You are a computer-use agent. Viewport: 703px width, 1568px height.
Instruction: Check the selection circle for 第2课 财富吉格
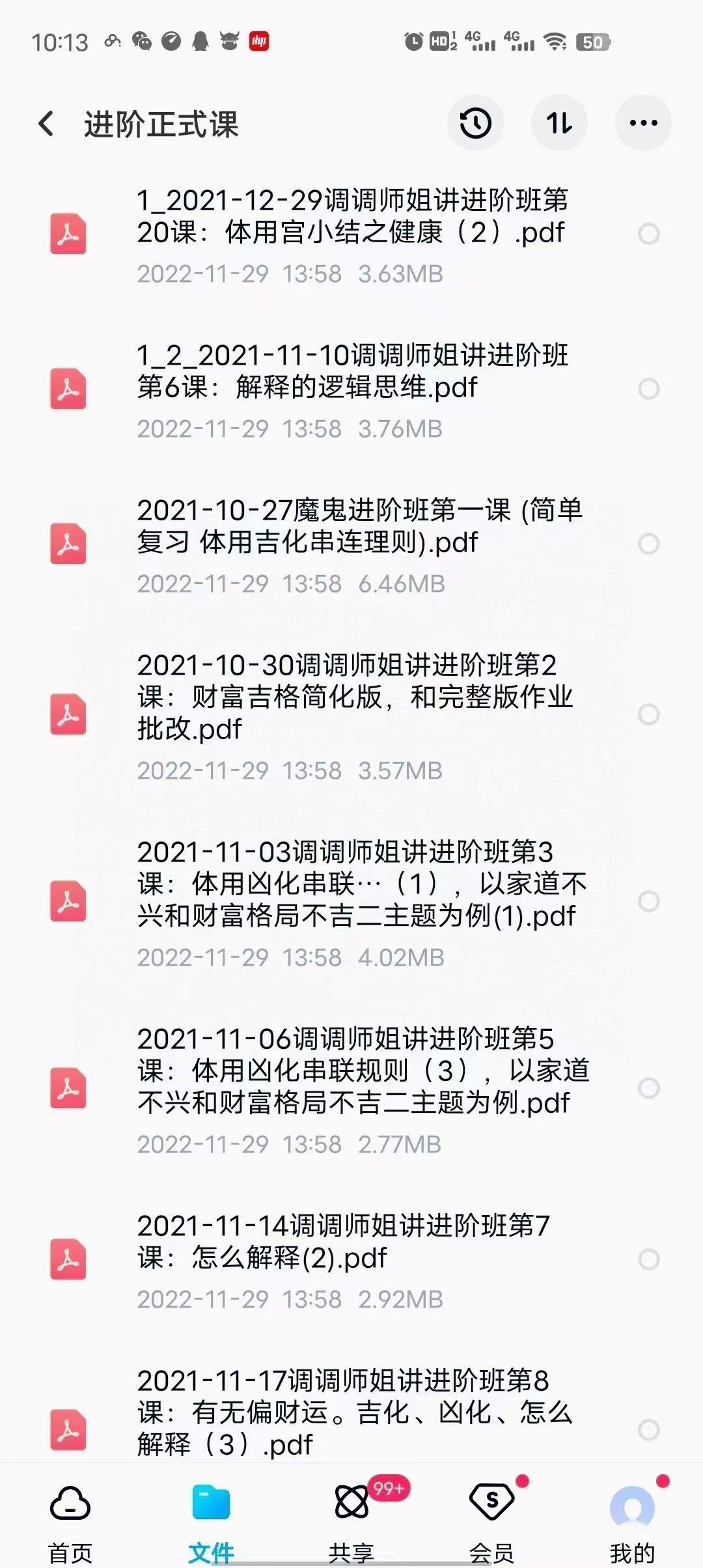tap(648, 714)
